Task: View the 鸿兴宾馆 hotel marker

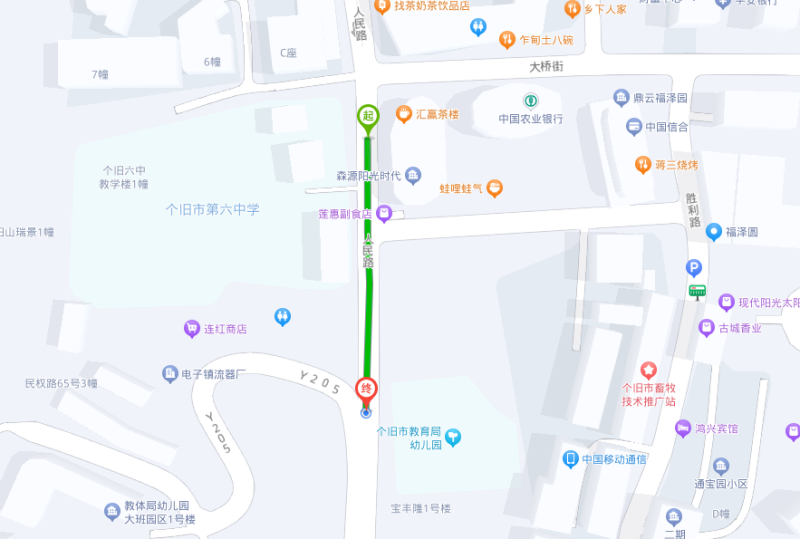Action: click(684, 429)
